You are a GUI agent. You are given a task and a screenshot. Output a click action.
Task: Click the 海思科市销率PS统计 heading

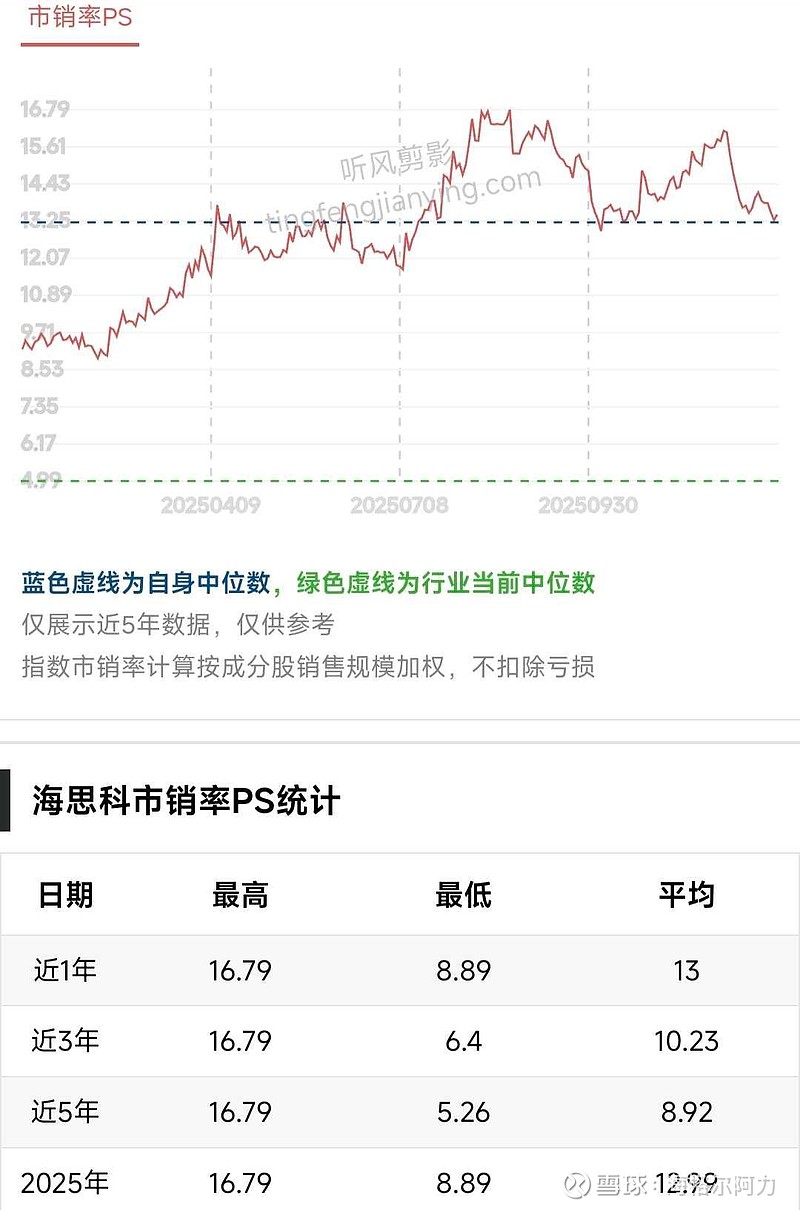(x=185, y=799)
